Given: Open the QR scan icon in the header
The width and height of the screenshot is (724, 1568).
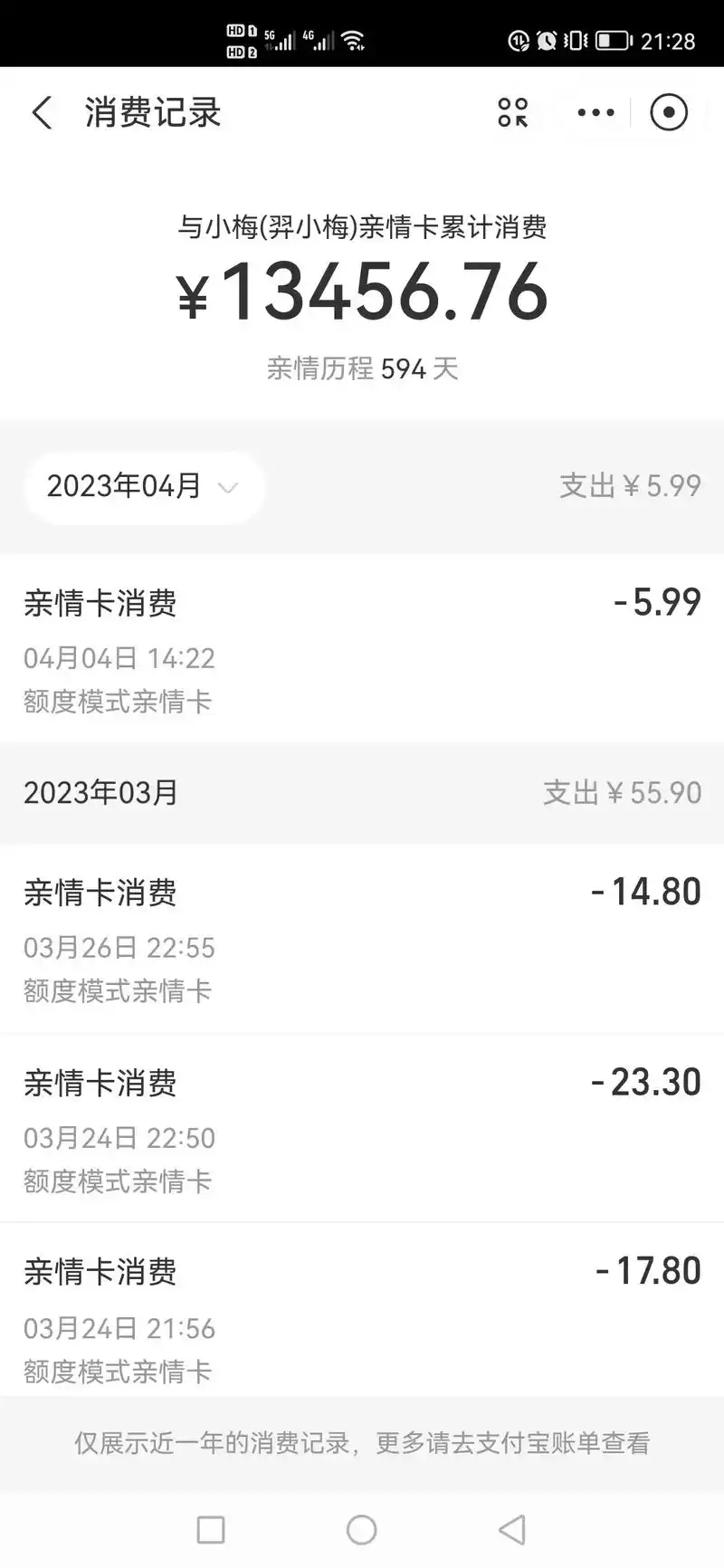Looking at the screenshot, I should (x=512, y=111).
